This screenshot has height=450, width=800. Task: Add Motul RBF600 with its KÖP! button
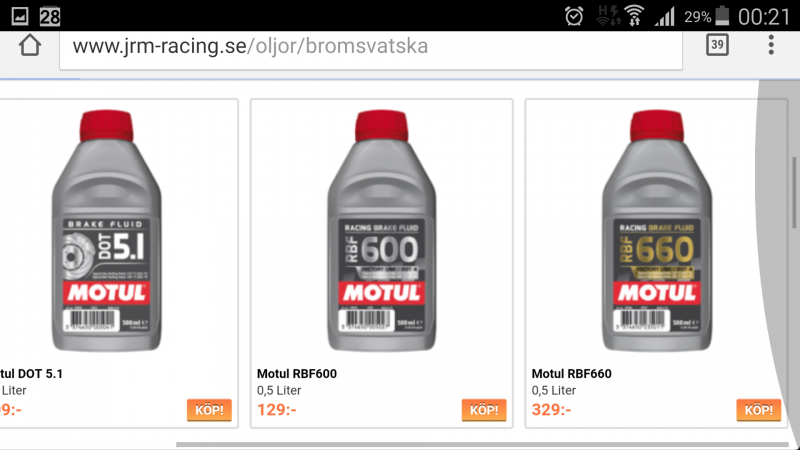484,410
